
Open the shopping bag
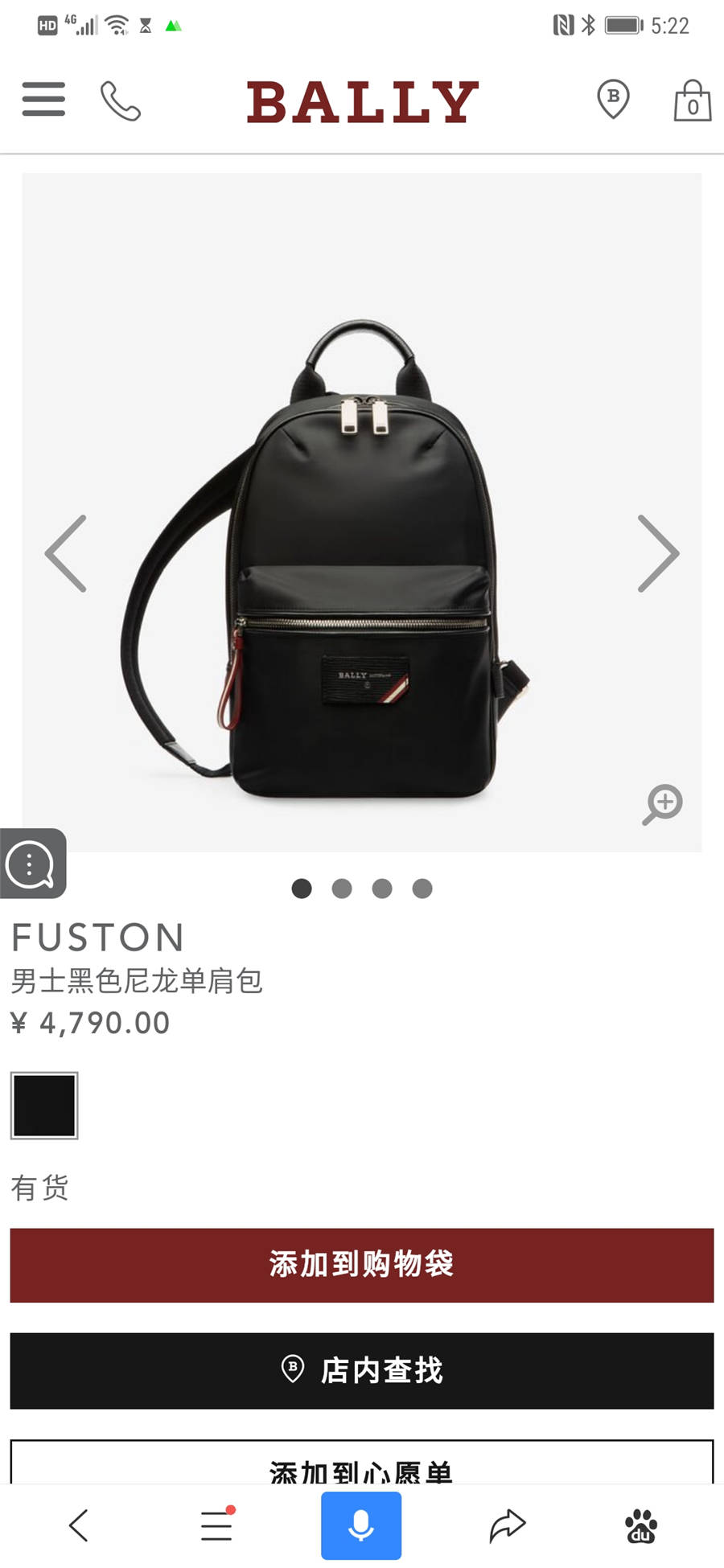[x=692, y=101]
